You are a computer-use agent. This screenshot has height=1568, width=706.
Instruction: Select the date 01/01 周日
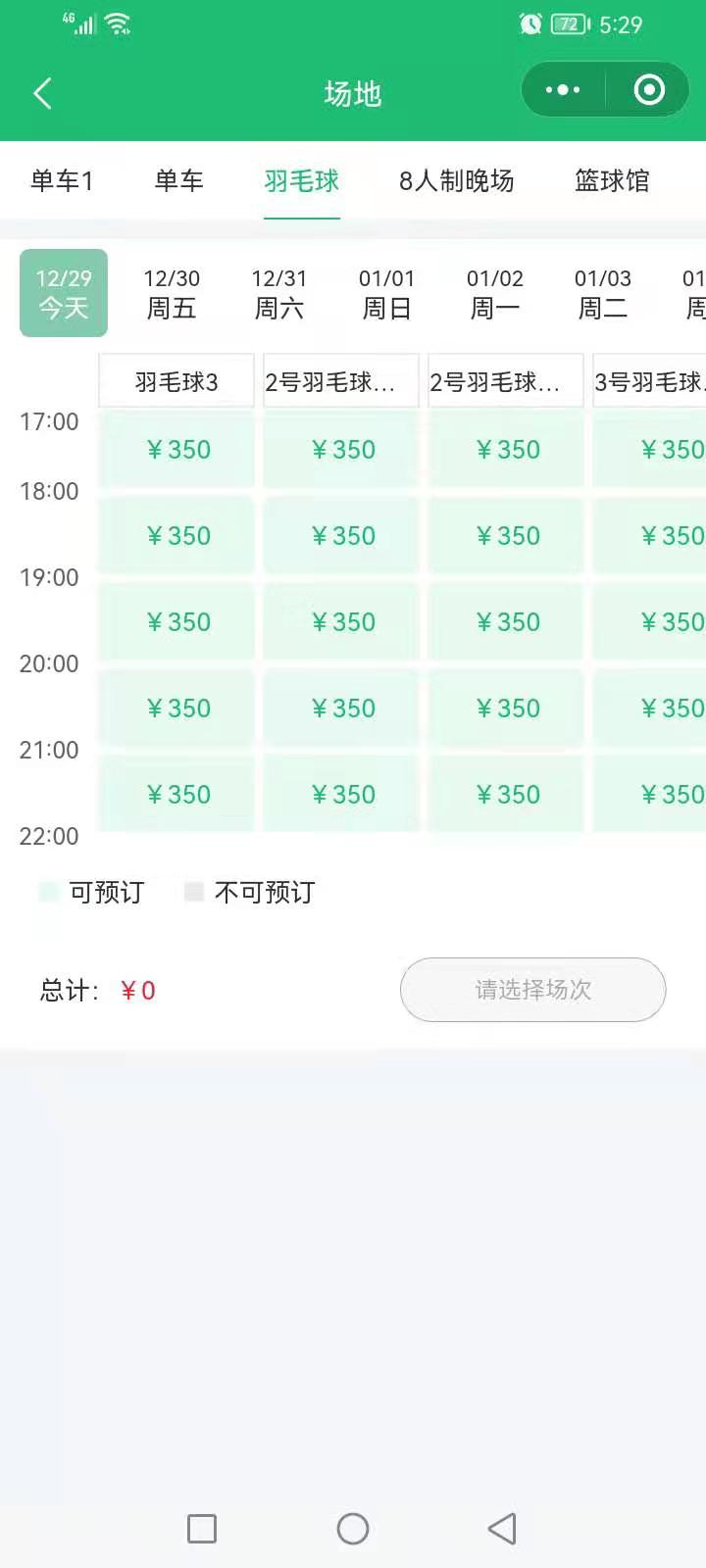[387, 293]
